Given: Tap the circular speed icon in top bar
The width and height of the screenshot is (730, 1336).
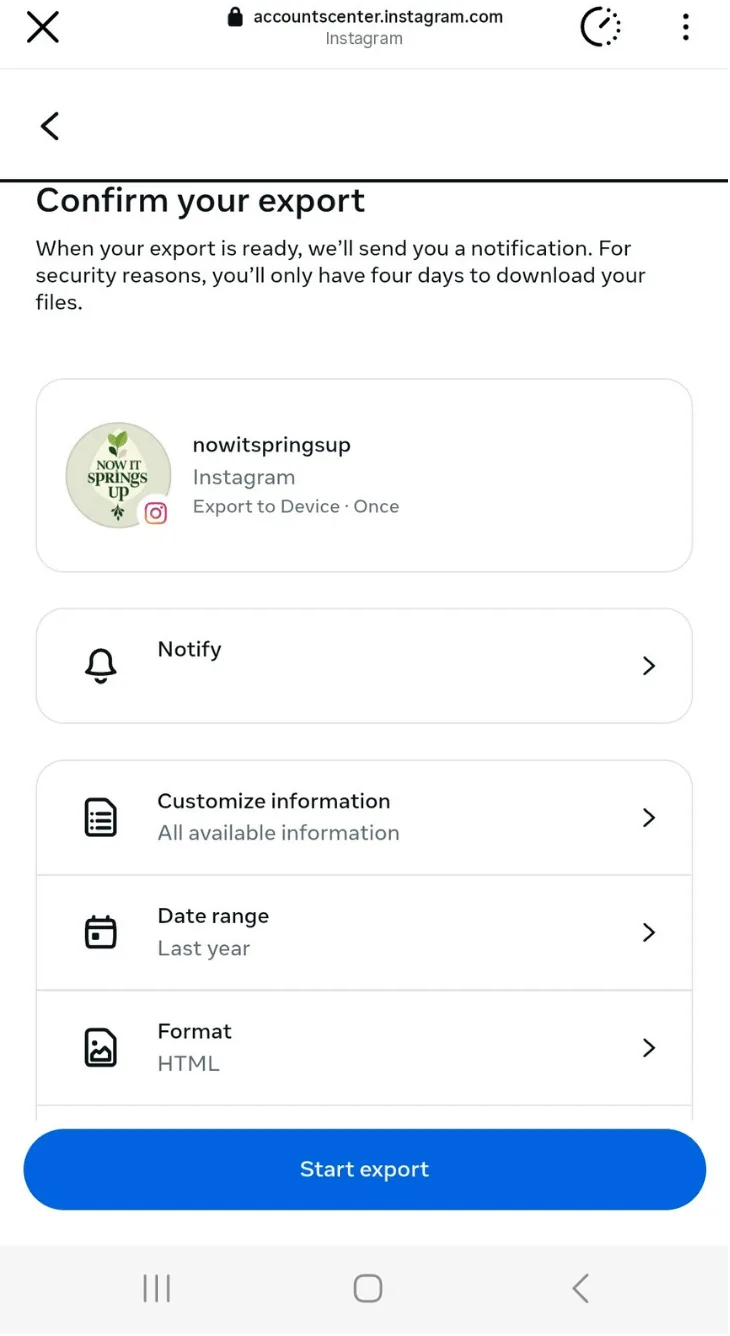Looking at the screenshot, I should pyautogui.click(x=600, y=27).
